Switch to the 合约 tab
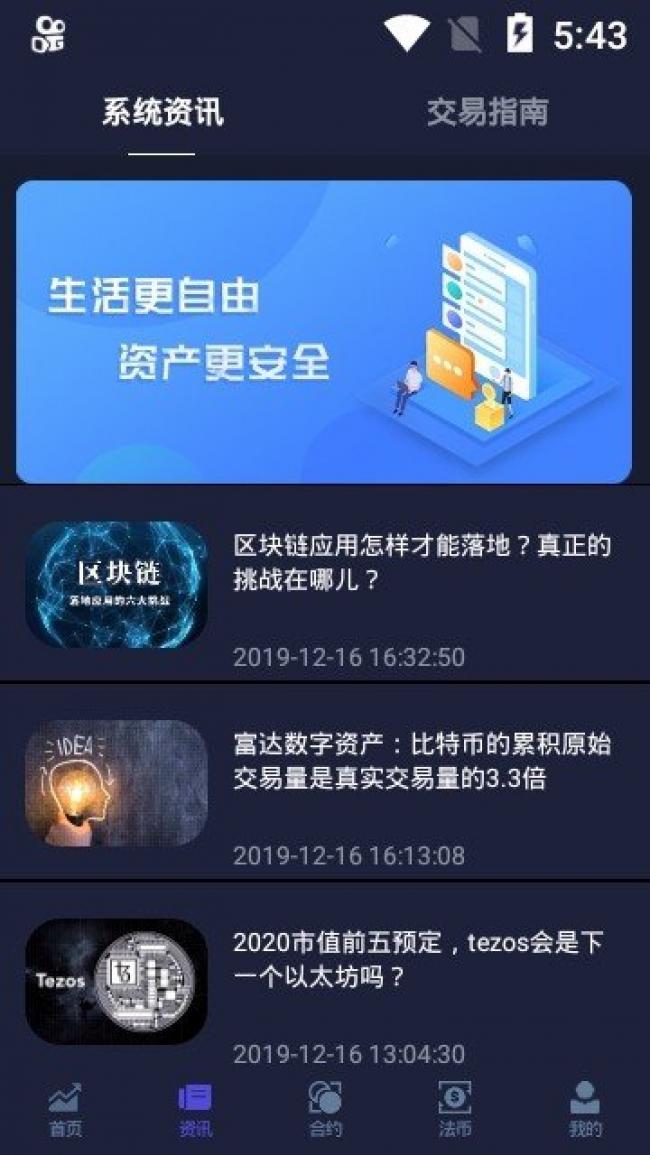The height and width of the screenshot is (1155, 650). coord(325,1108)
